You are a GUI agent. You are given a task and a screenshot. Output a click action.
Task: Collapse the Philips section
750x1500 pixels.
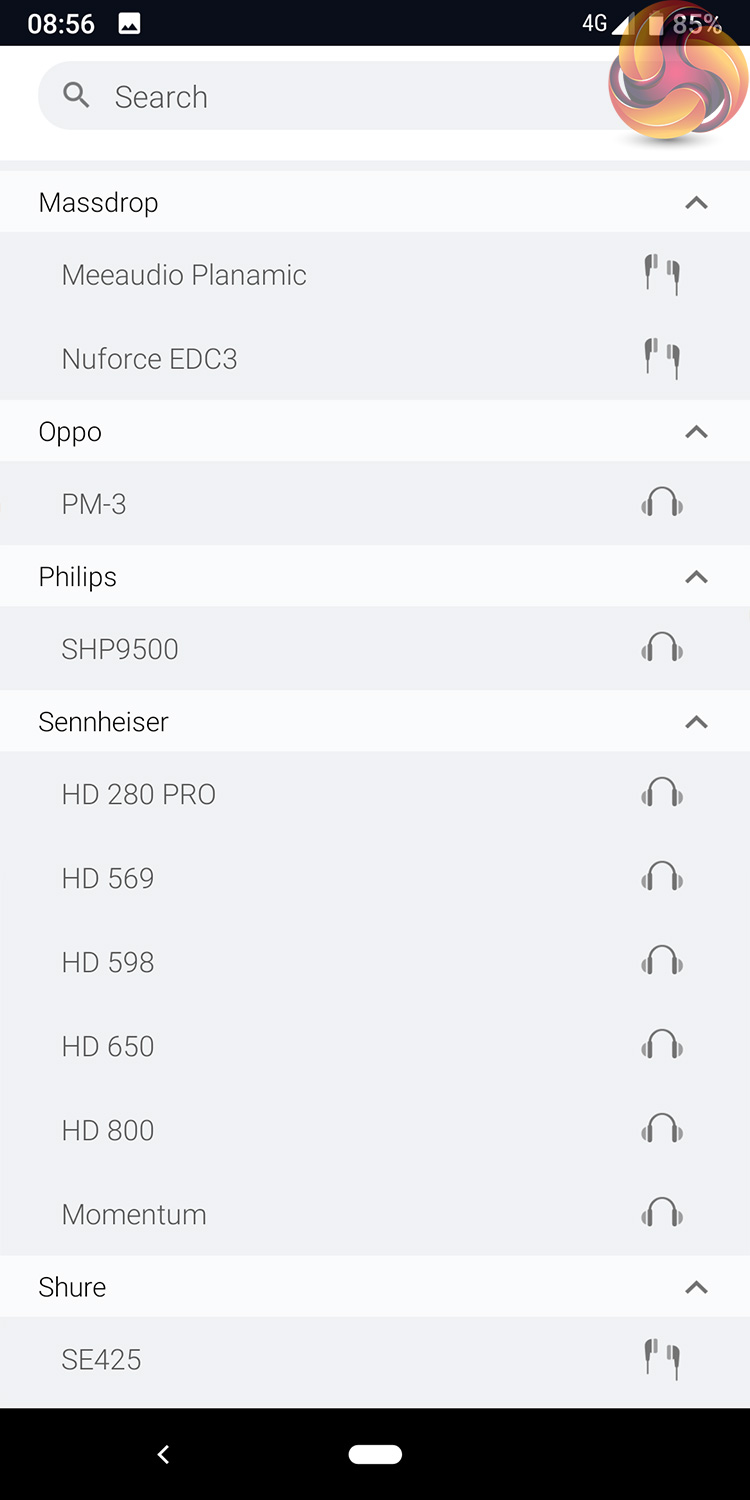point(696,577)
